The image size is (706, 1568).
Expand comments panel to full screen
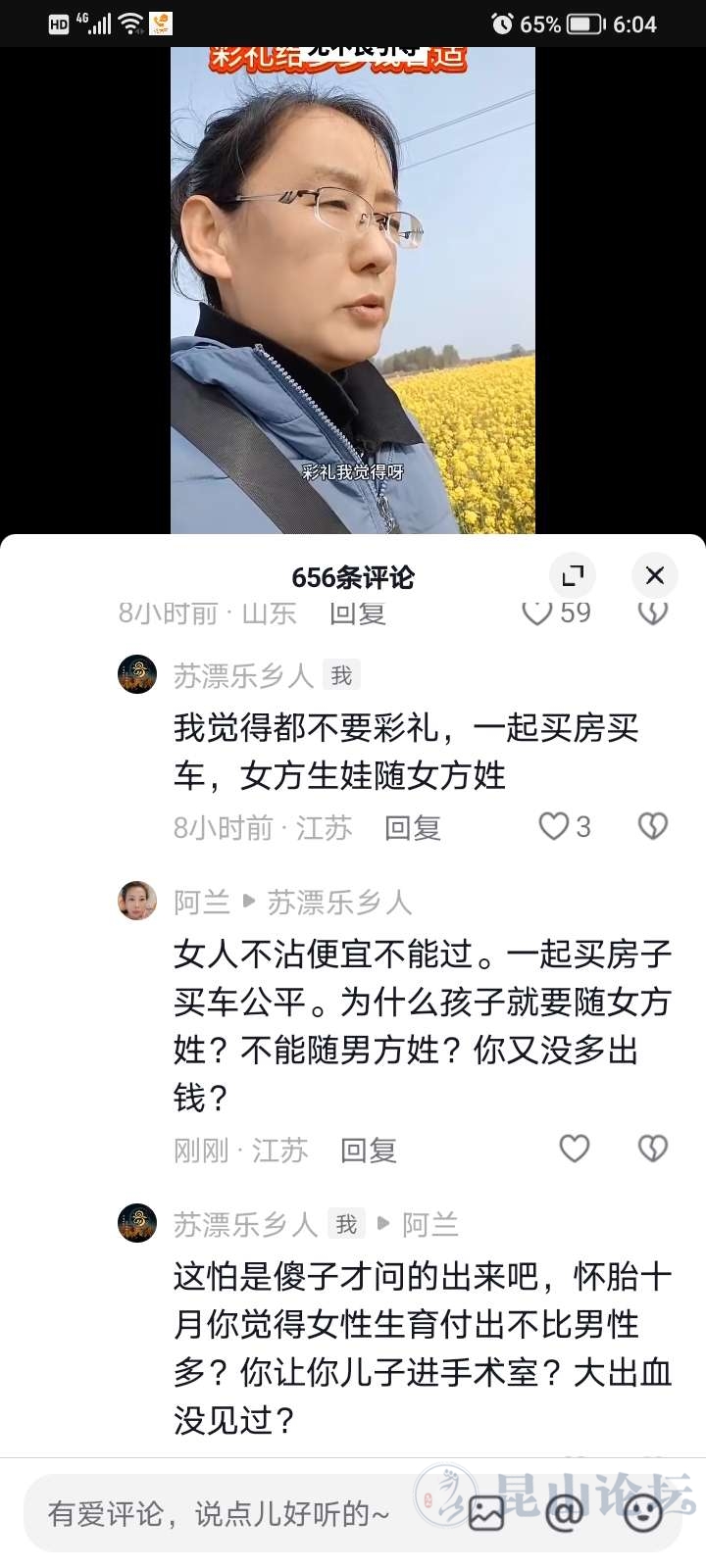pos(573,575)
